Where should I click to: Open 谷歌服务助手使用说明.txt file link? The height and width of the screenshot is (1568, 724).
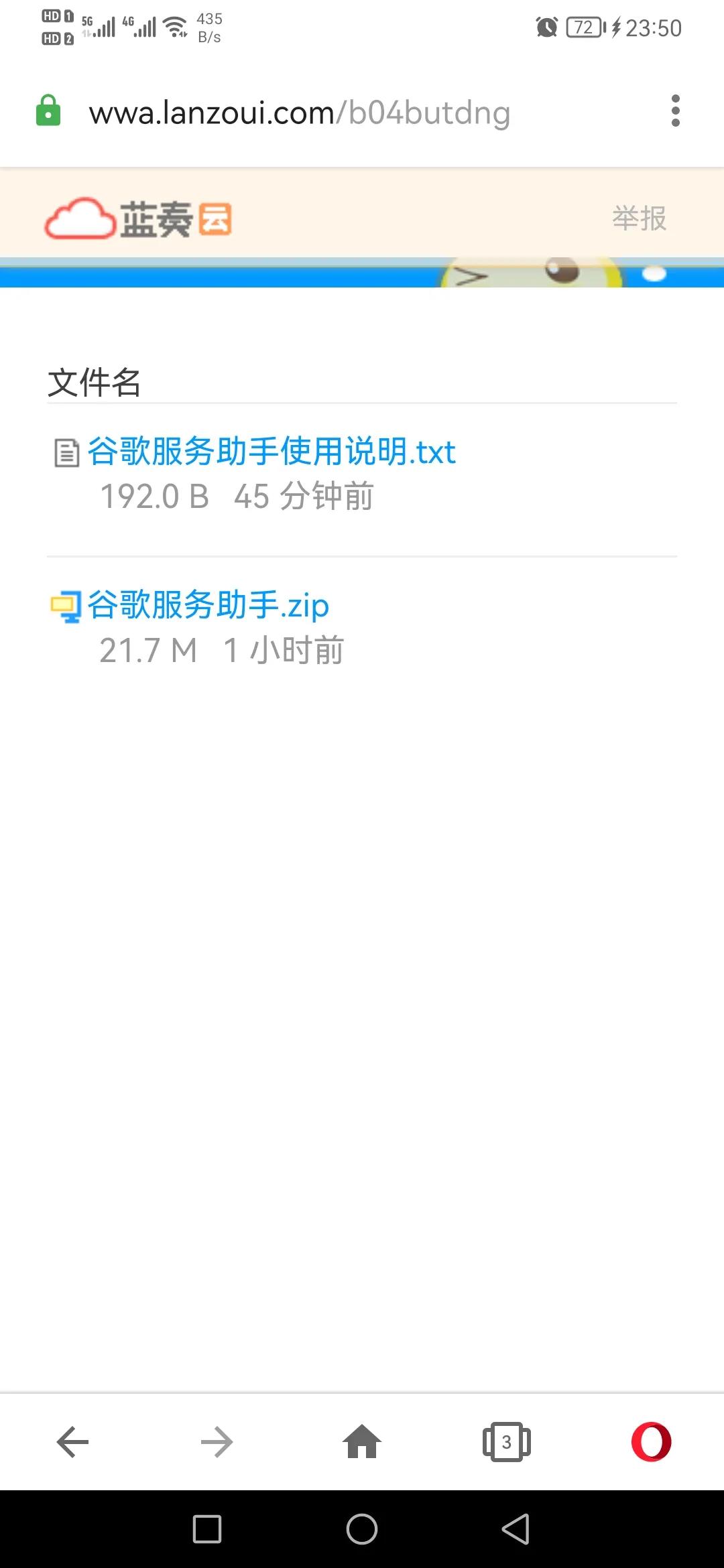[272, 452]
